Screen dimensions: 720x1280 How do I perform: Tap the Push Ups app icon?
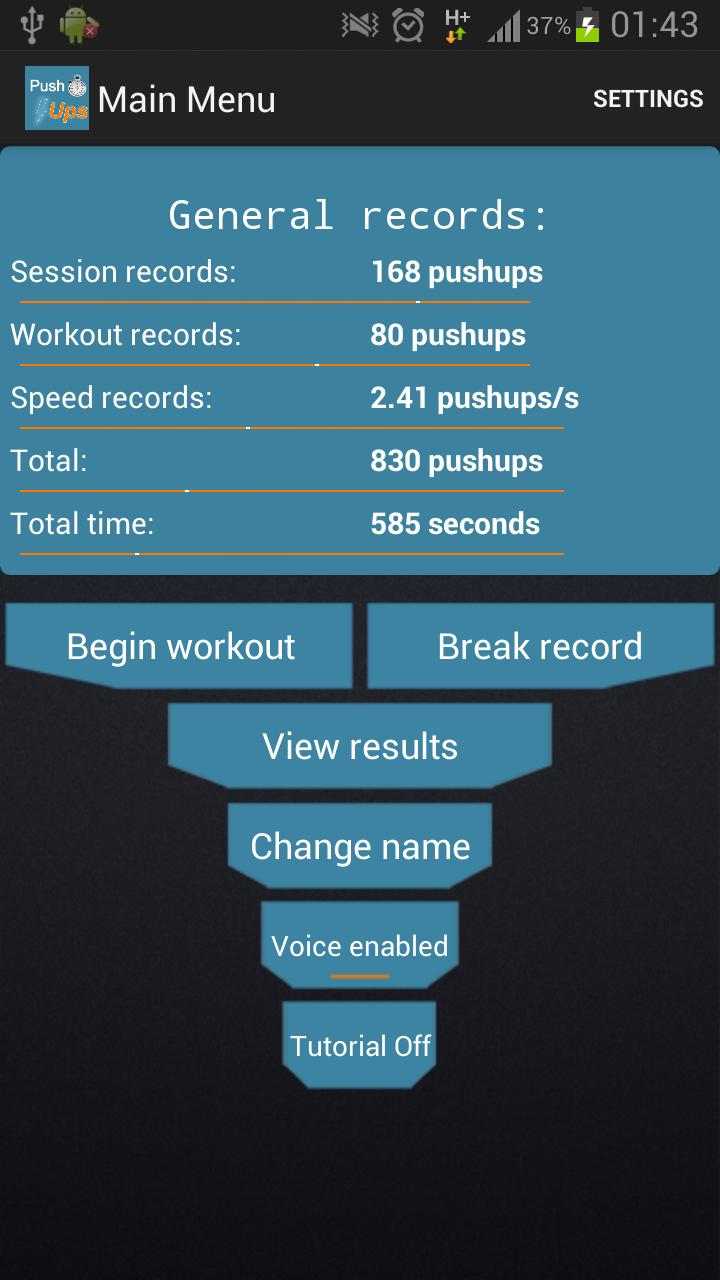click(x=56, y=97)
